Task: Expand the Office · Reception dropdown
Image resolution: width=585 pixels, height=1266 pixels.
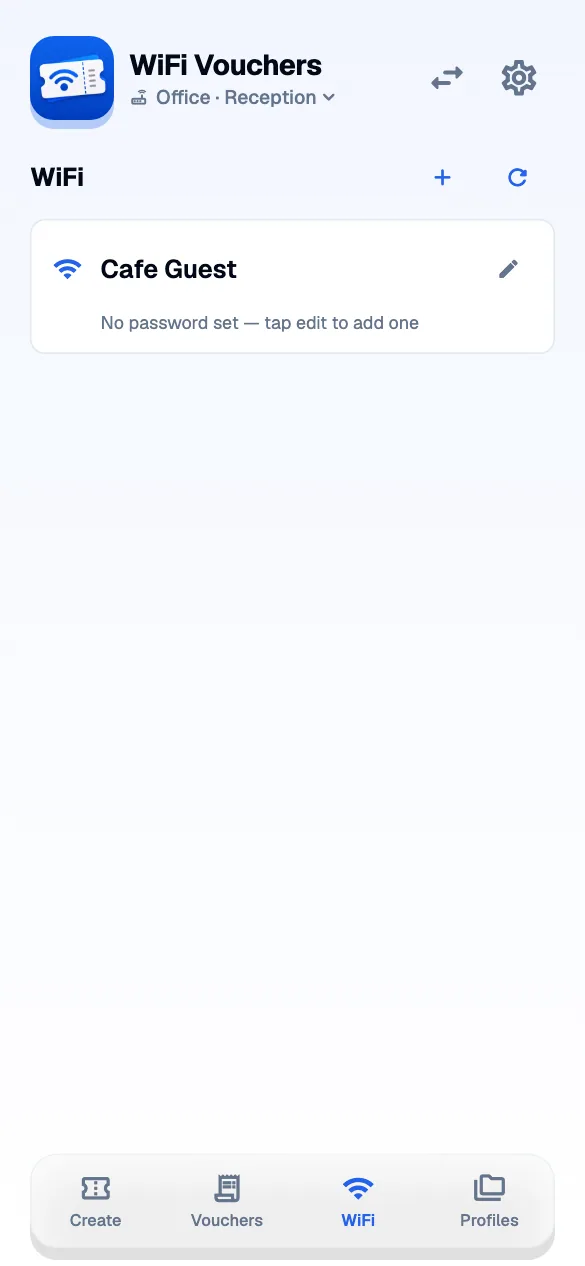Action: [233, 98]
